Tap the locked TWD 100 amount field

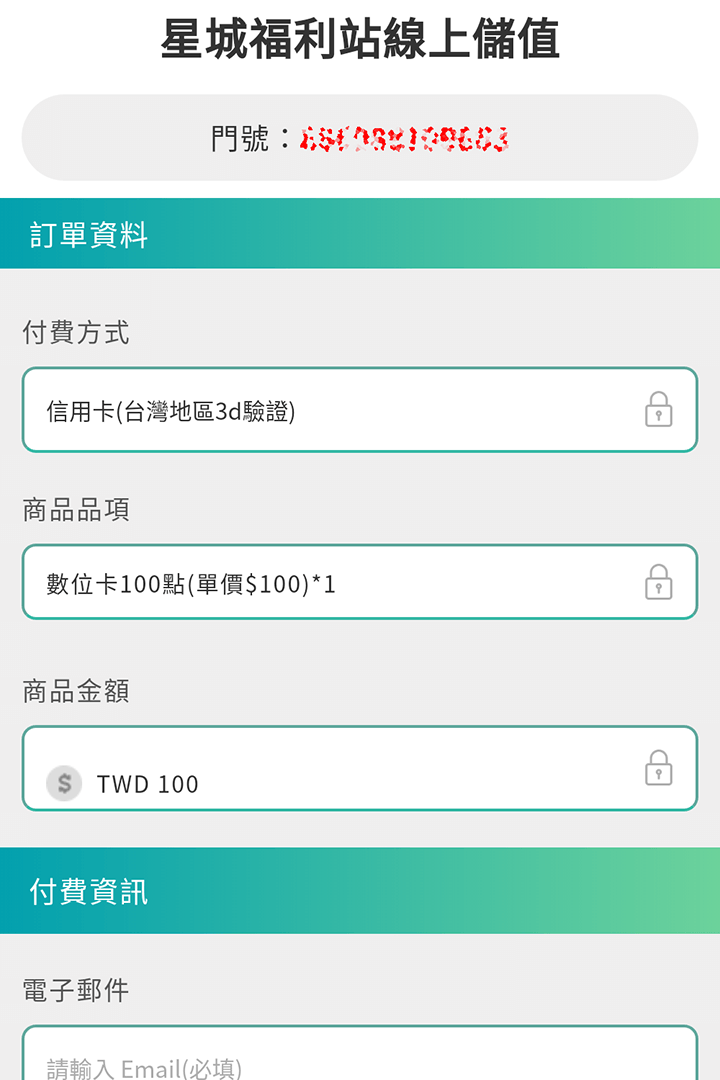point(360,768)
